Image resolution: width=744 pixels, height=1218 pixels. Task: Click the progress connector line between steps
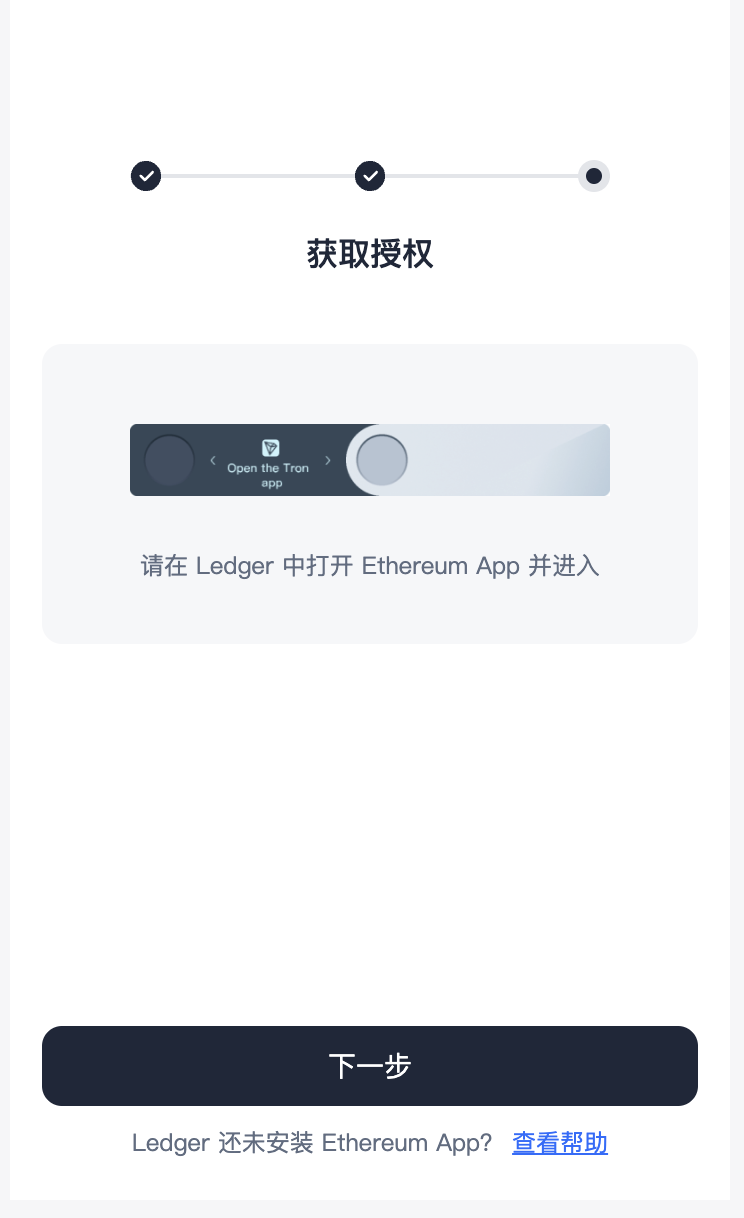(258, 176)
